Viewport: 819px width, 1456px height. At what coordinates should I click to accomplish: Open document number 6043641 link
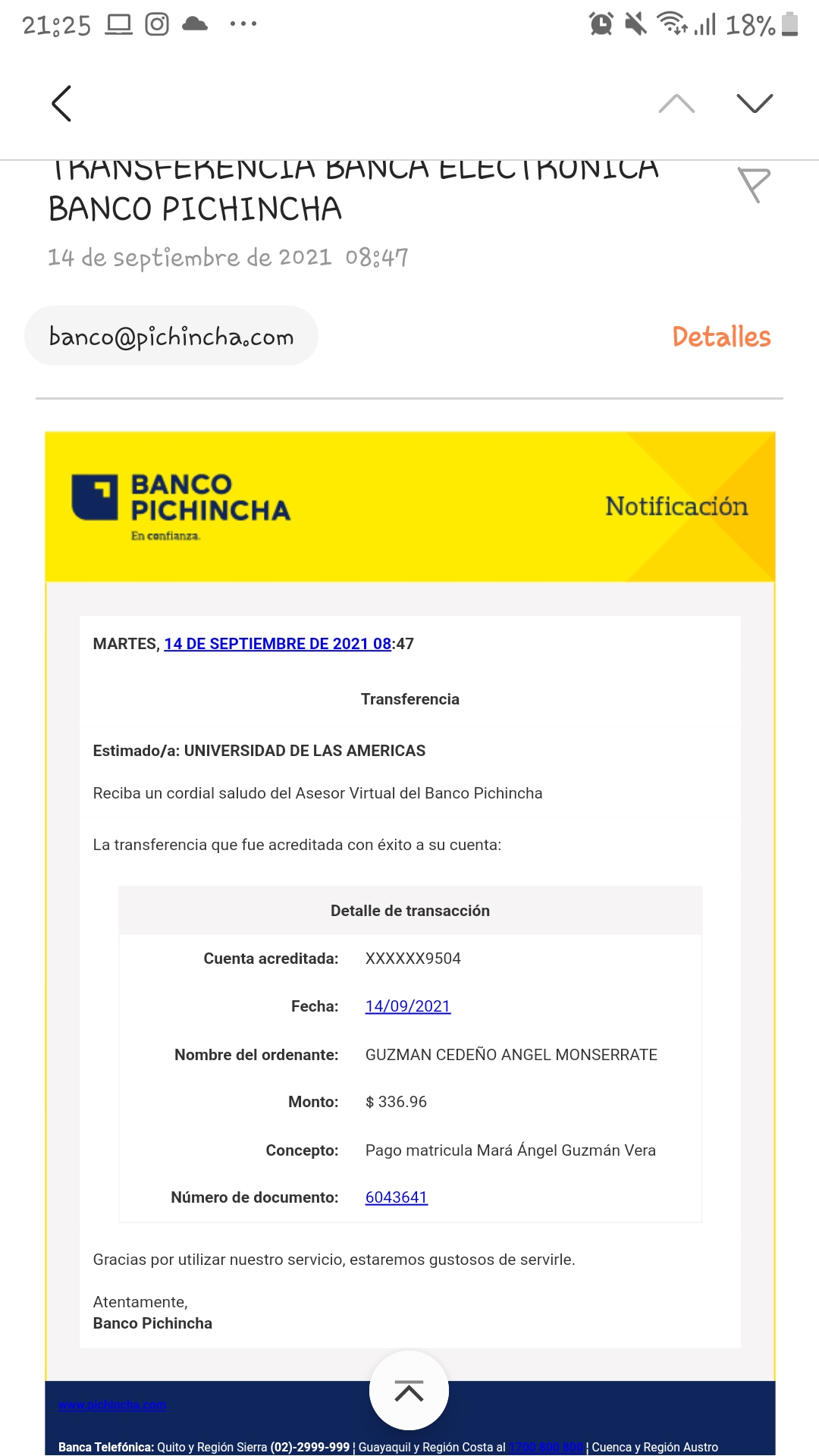tap(397, 1197)
